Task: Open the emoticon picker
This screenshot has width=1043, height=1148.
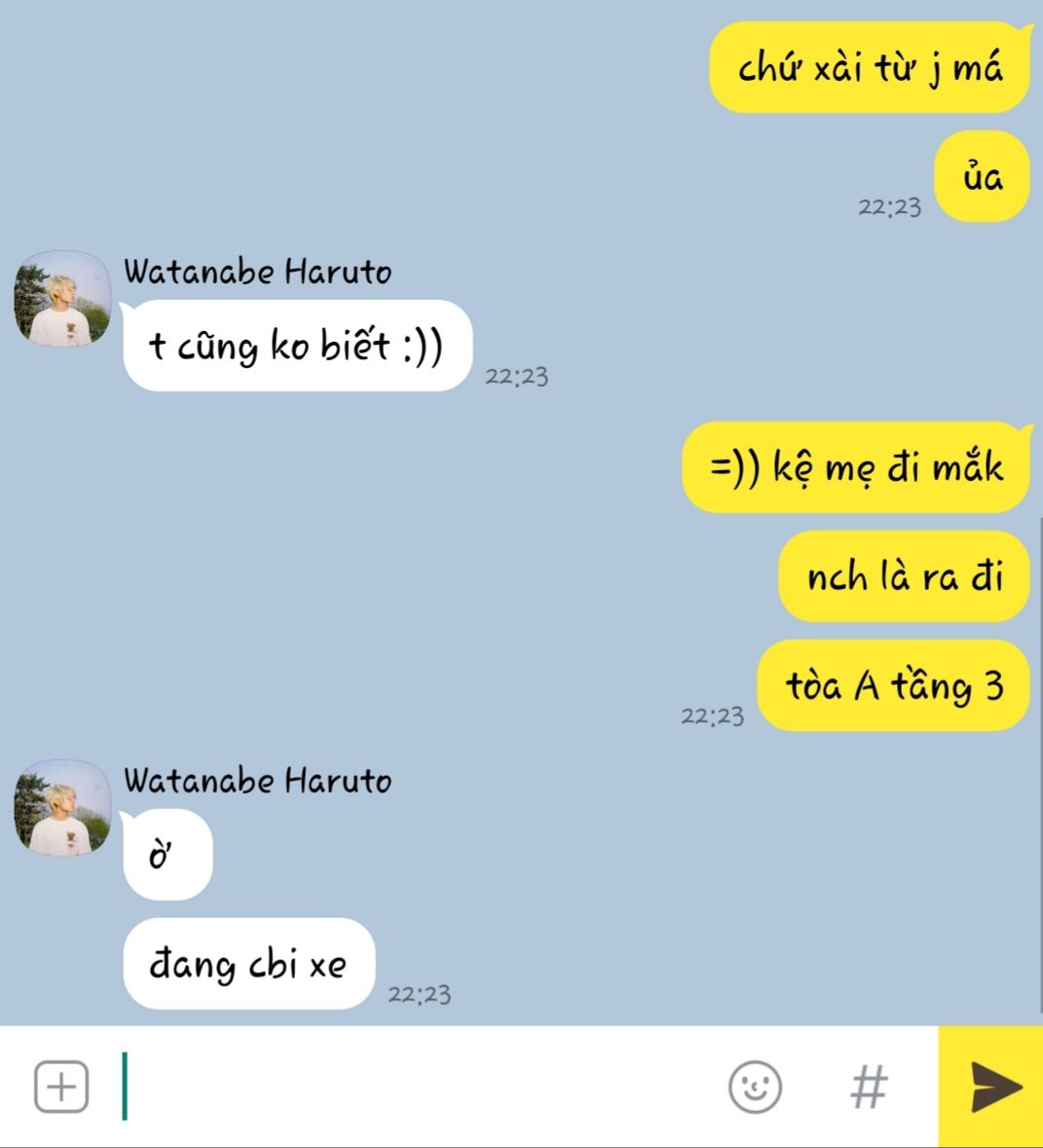Action: (755, 1087)
